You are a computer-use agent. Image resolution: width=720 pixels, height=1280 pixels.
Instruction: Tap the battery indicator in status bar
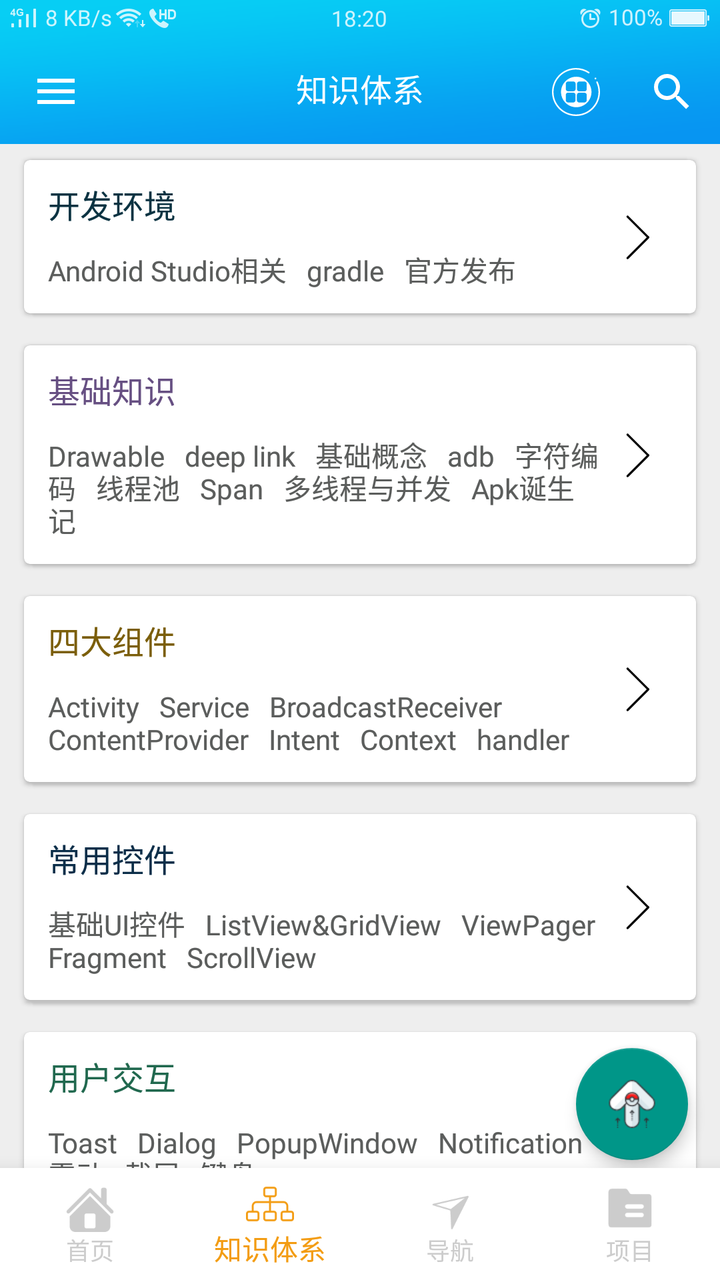pos(690,17)
